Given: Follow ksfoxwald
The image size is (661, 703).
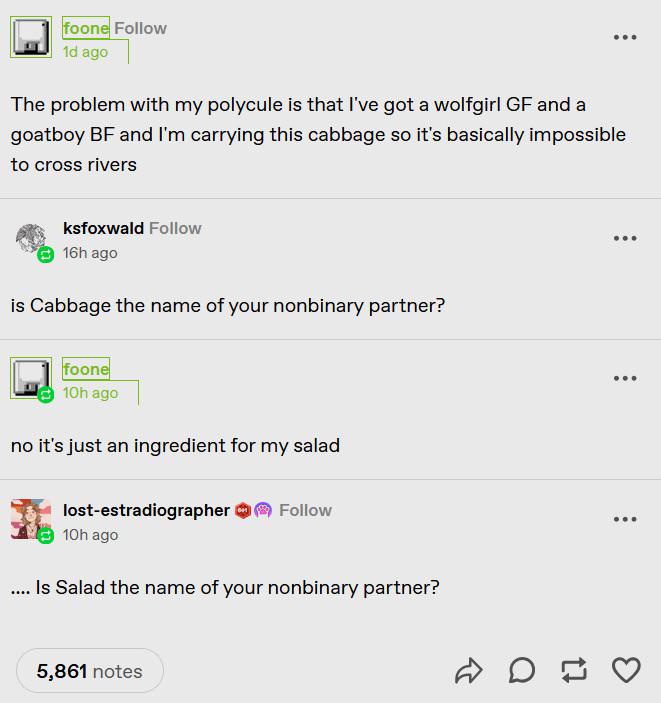Looking at the screenshot, I should (x=175, y=228).
